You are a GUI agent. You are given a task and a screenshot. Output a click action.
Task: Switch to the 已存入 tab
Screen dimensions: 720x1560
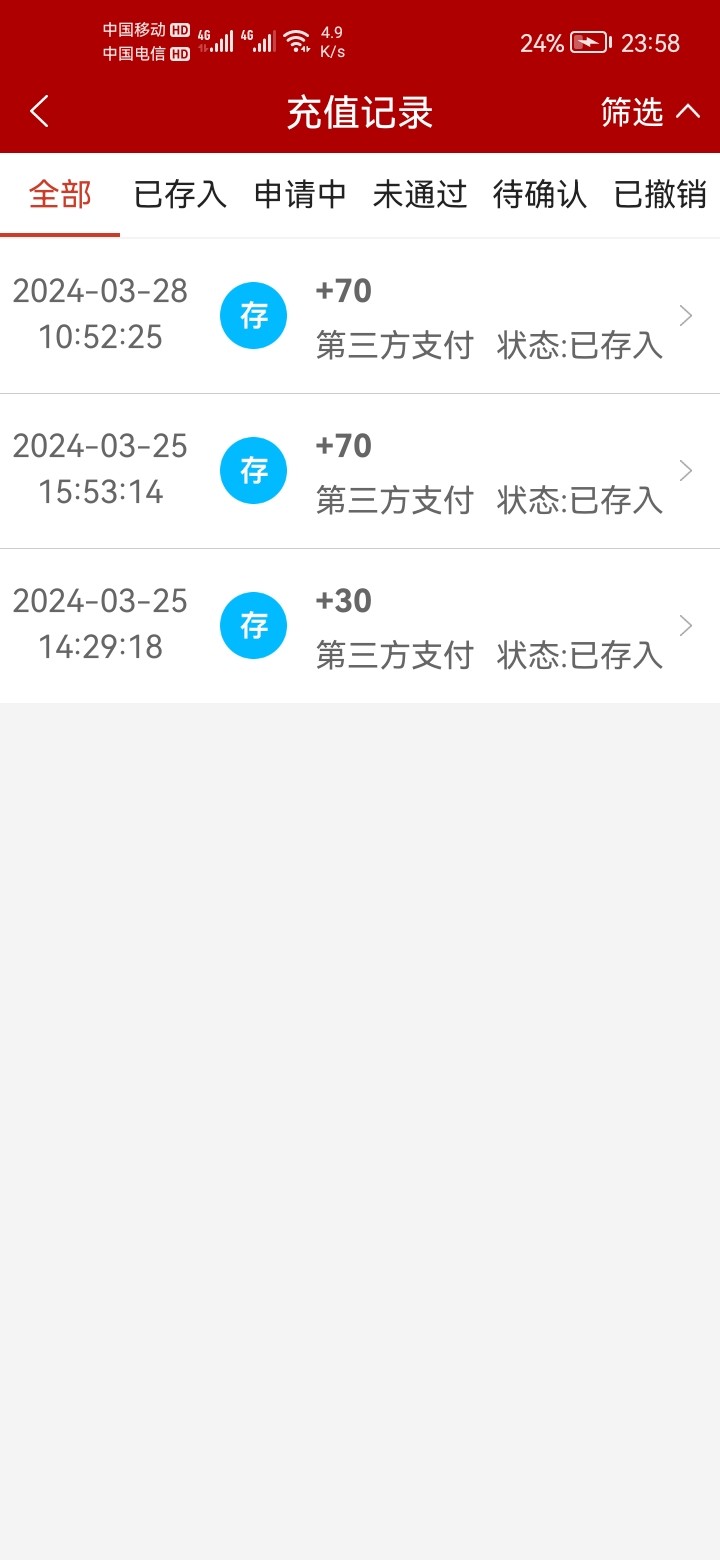click(180, 194)
